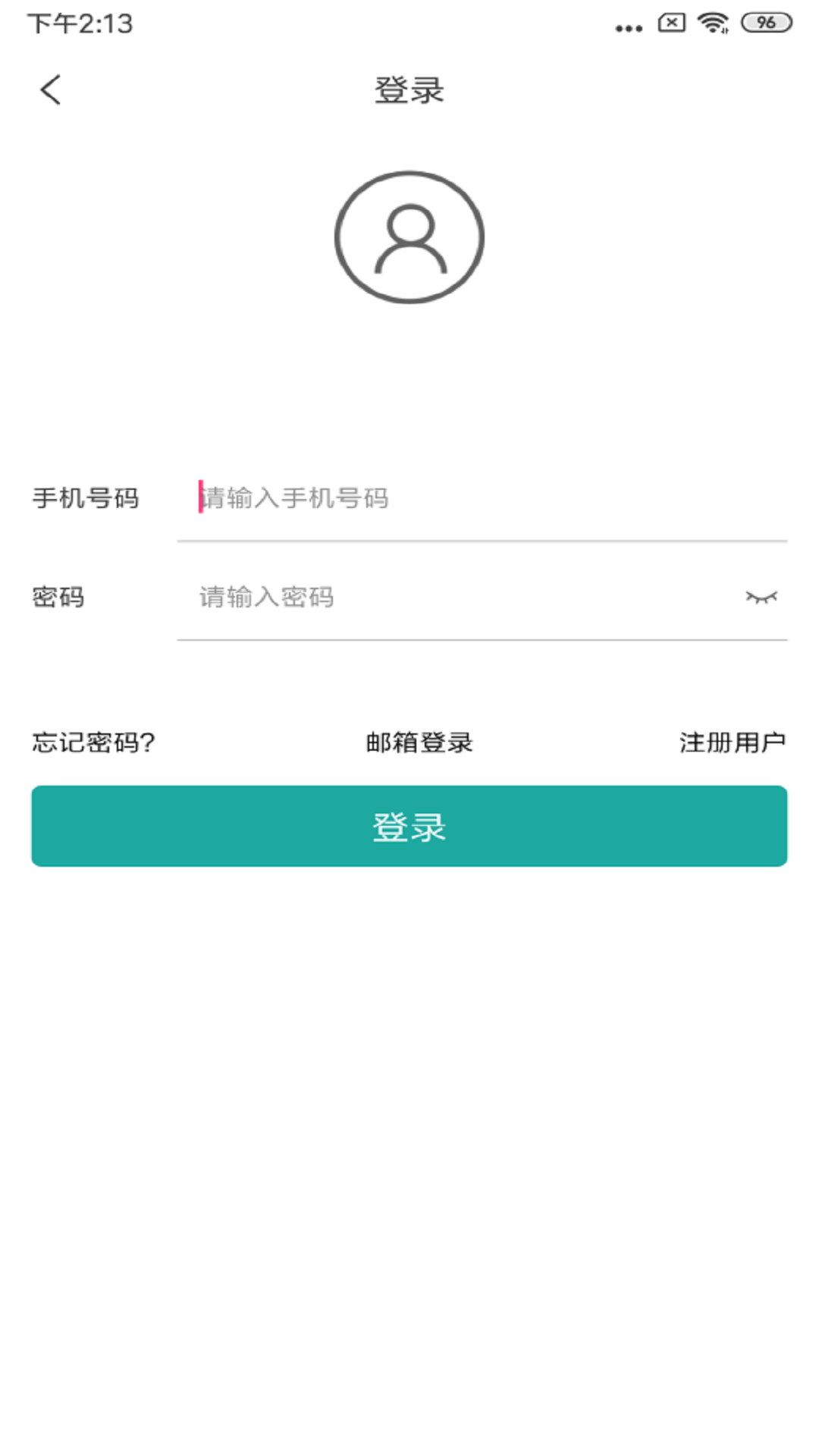Go back using the top-left arrow

click(50, 90)
